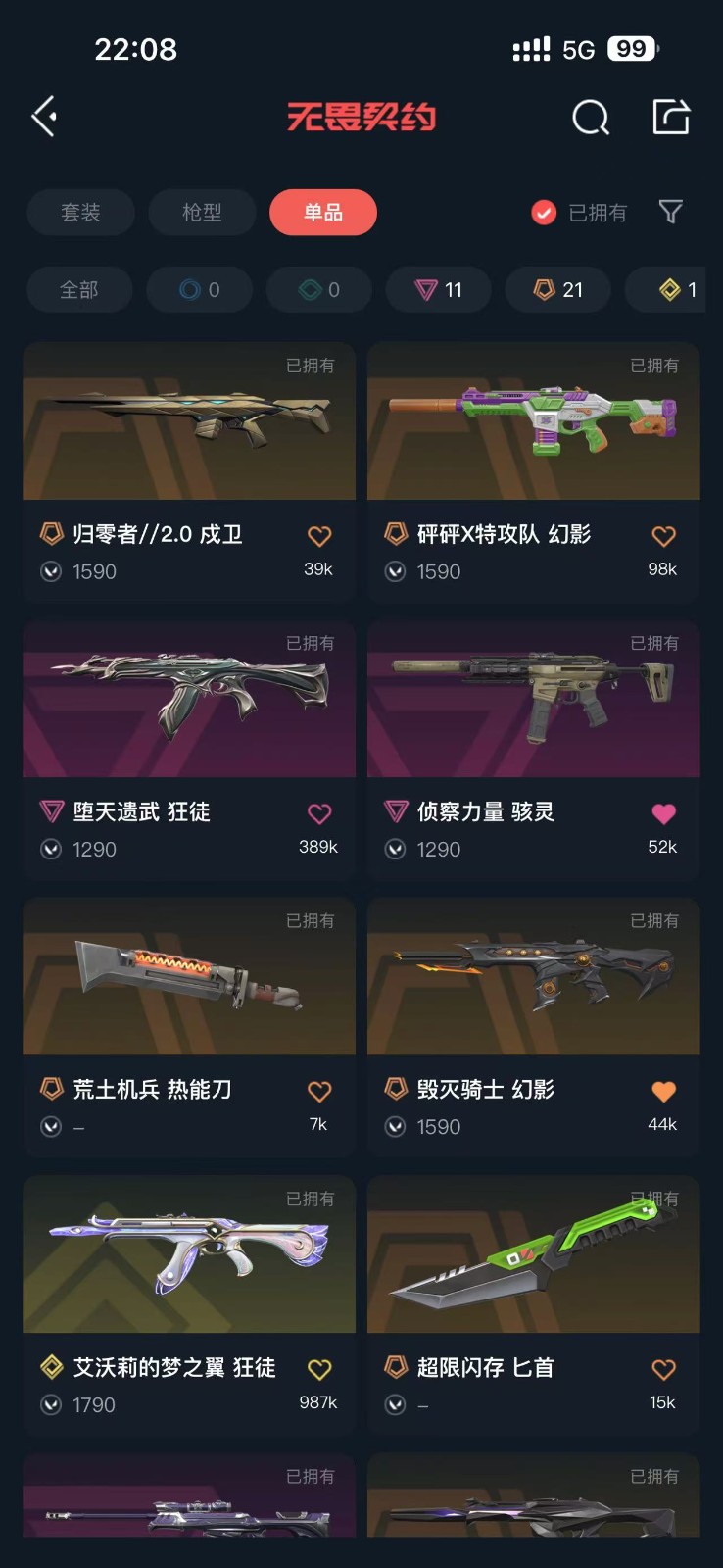Share this page via the share icon
The image size is (723, 1568).
pos(671,117)
